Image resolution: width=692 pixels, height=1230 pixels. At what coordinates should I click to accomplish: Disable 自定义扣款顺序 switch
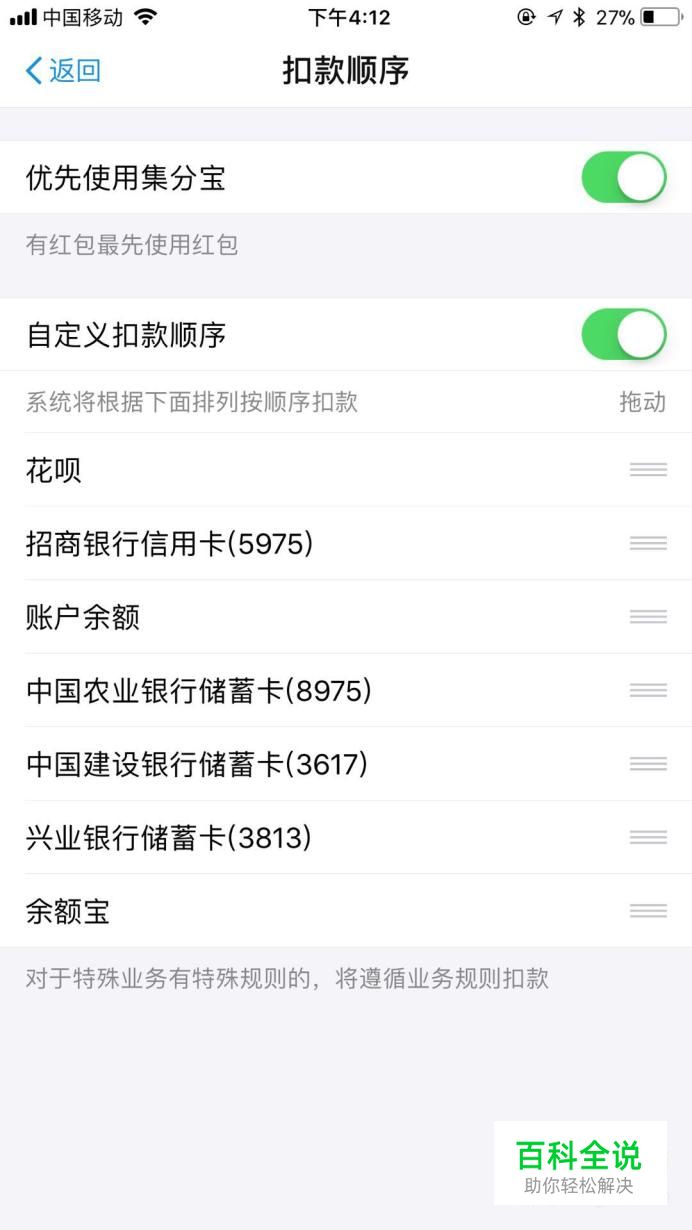[x=624, y=334]
